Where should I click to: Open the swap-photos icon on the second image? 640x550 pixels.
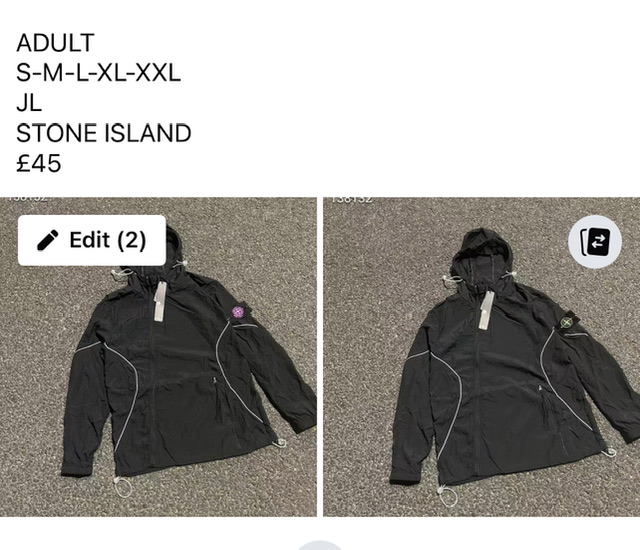pyautogui.click(x=594, y=241)
